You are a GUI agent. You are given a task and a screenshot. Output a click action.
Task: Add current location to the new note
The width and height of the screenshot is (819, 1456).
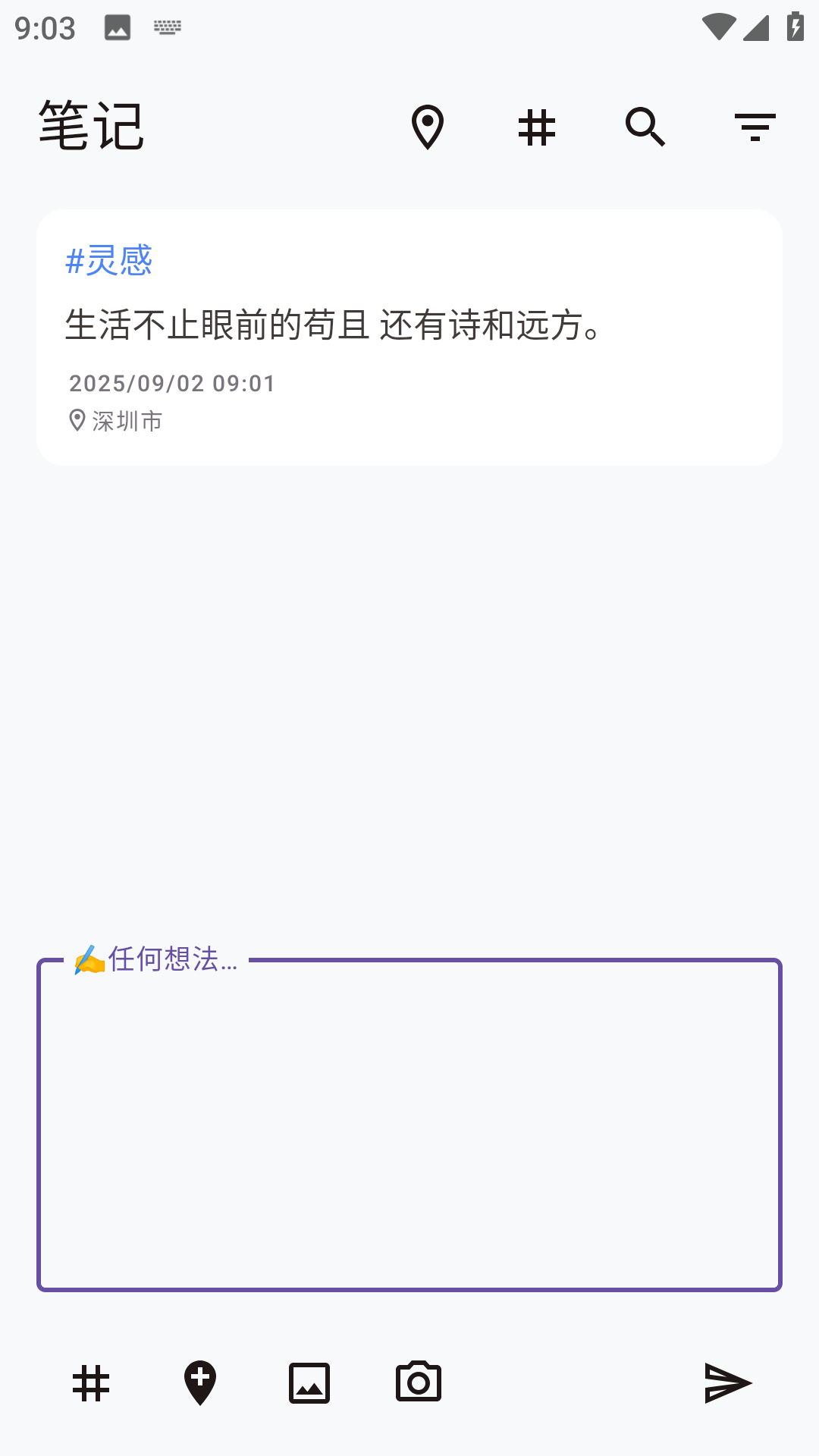200,1382
